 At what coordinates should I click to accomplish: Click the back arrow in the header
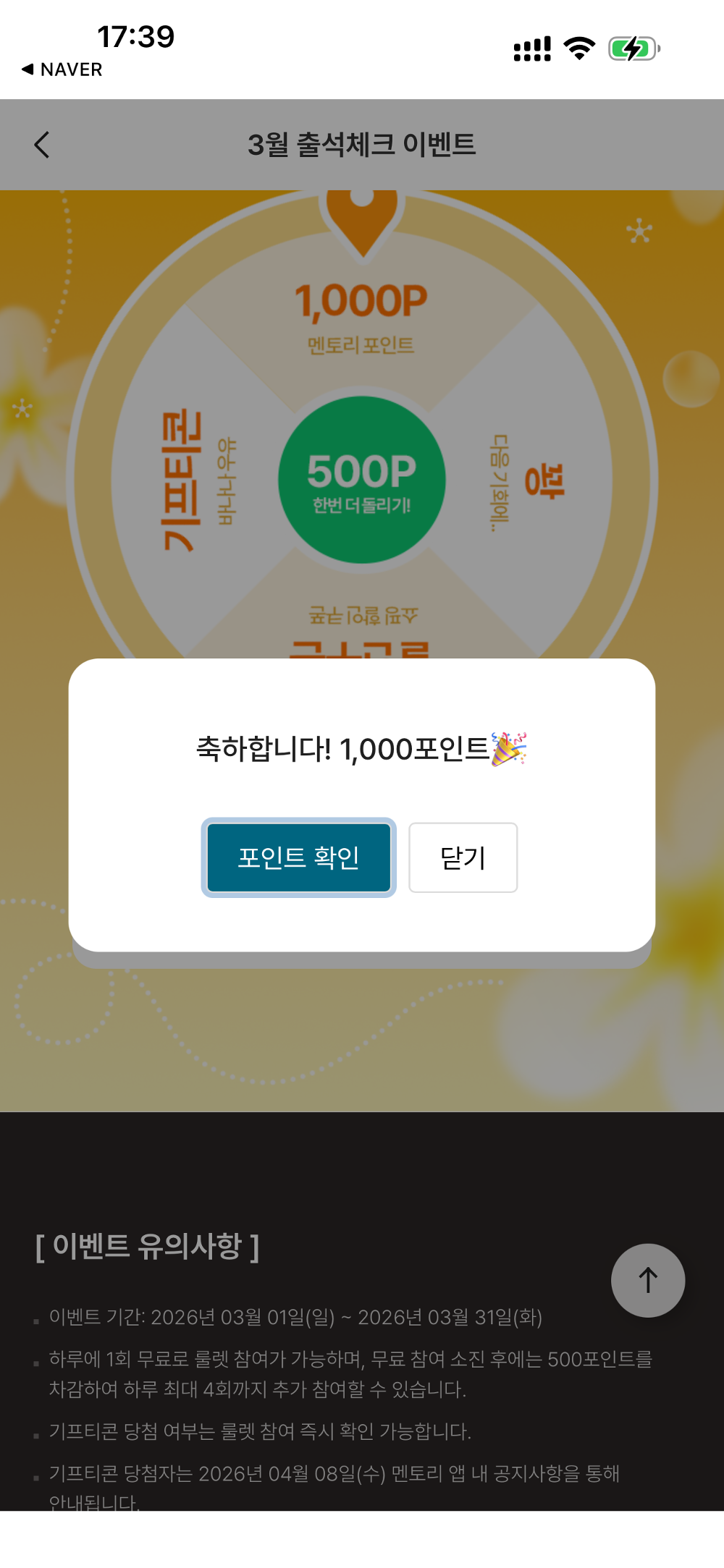click(42, 144)
